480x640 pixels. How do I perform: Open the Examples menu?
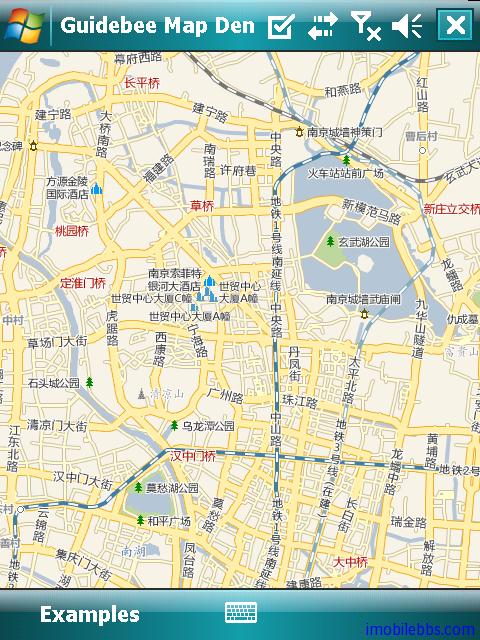click(x=89, y=614)
